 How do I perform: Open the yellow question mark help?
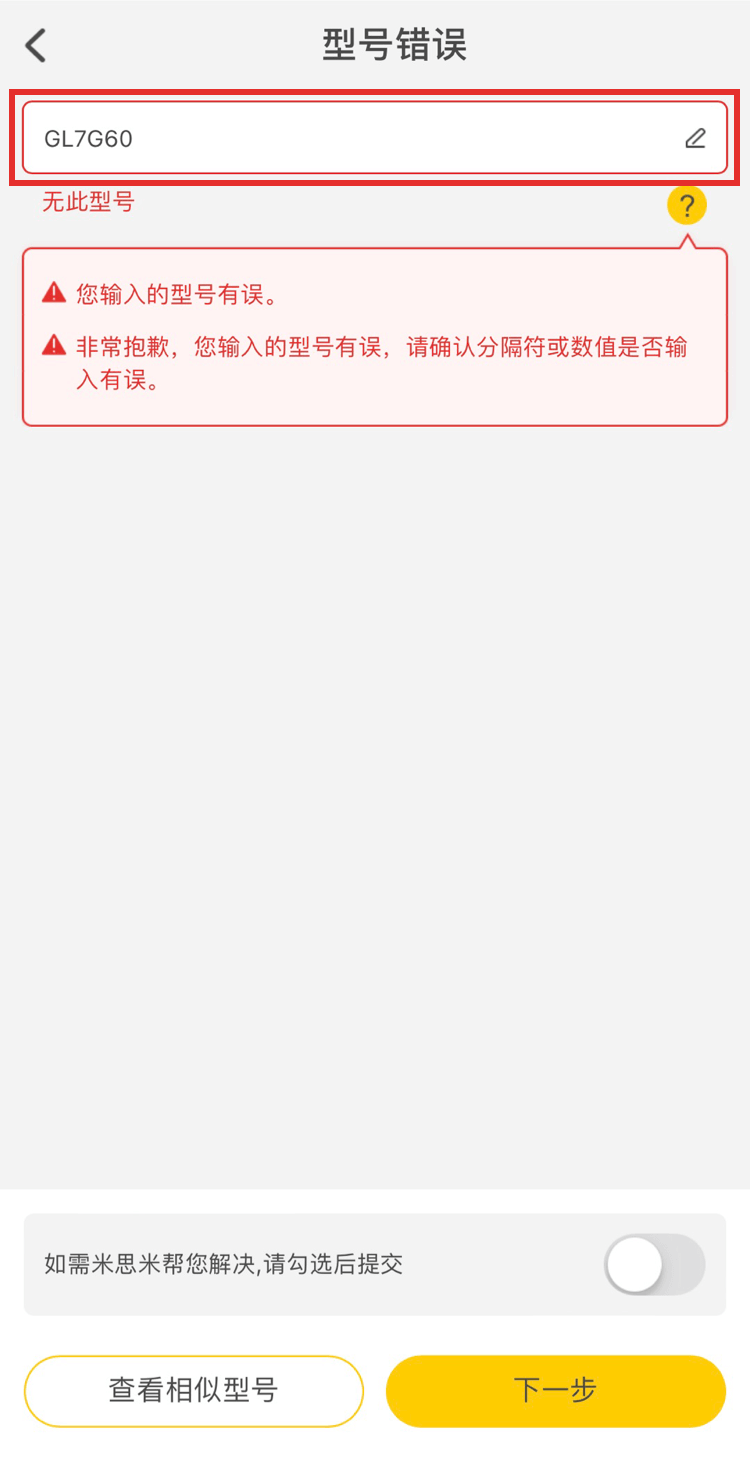(687, 207)
